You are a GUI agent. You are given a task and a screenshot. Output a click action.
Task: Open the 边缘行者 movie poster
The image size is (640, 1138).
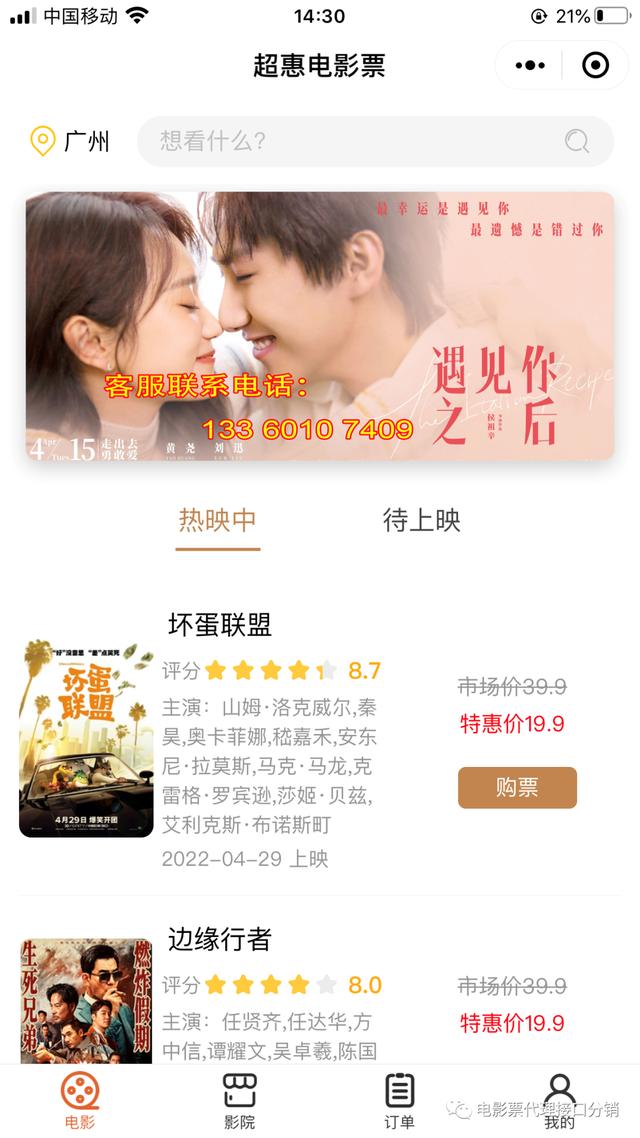coord(86,1002)
